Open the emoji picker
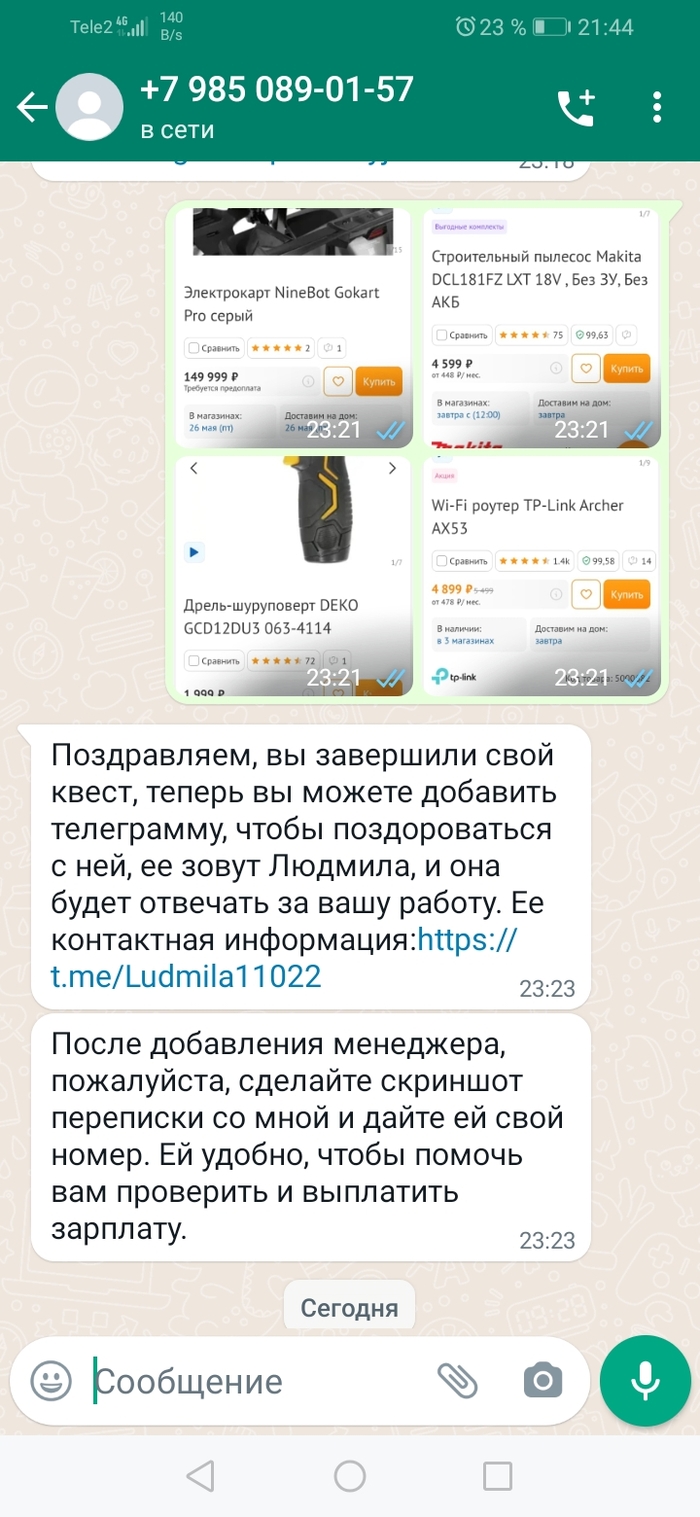 click(x=51, y=1381)
